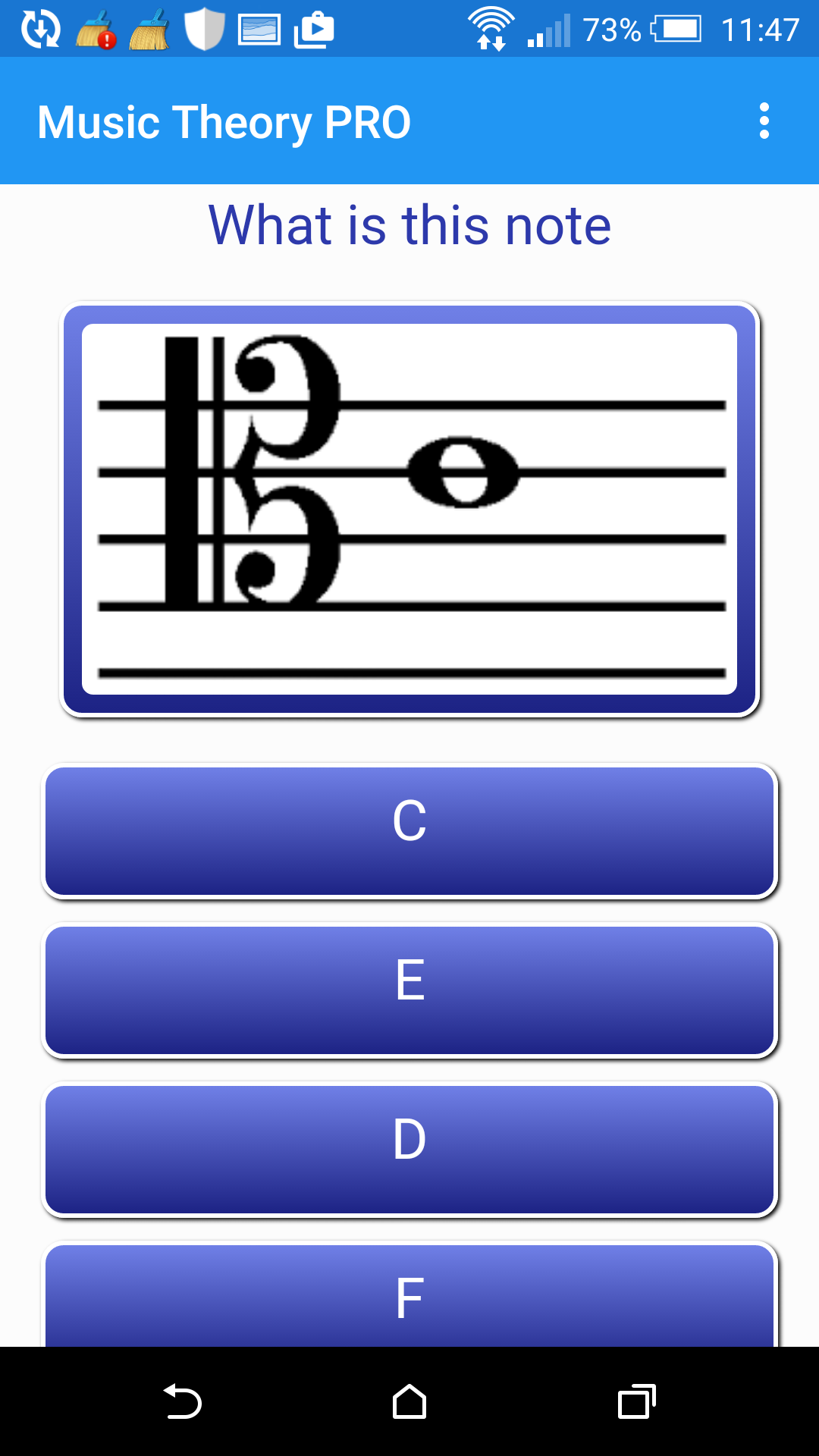The width and height of the screenshot is (819, 1456).
Task: Select answer E for the note
Action: 409,986
